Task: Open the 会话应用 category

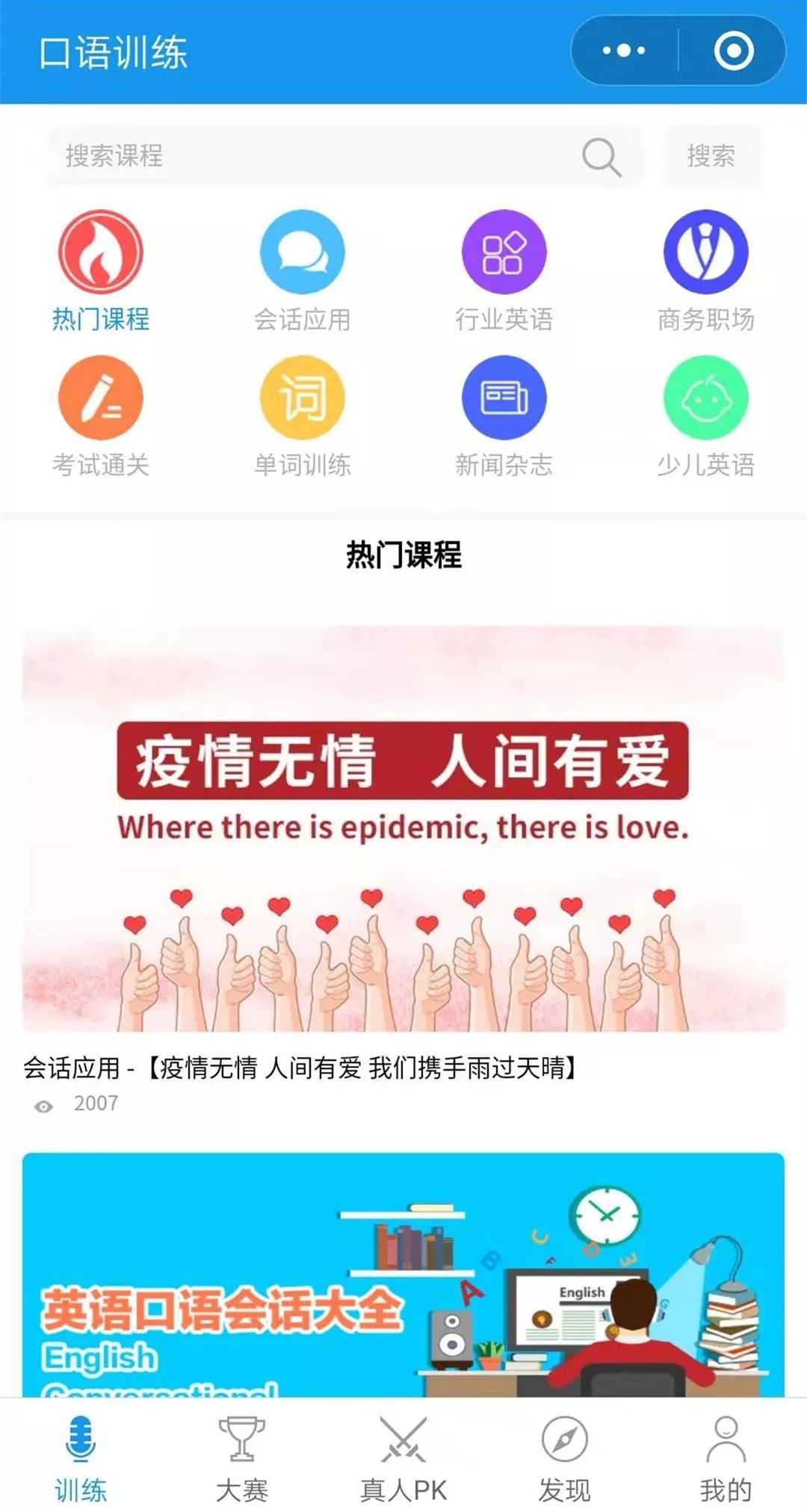Action: pos(303,270)
